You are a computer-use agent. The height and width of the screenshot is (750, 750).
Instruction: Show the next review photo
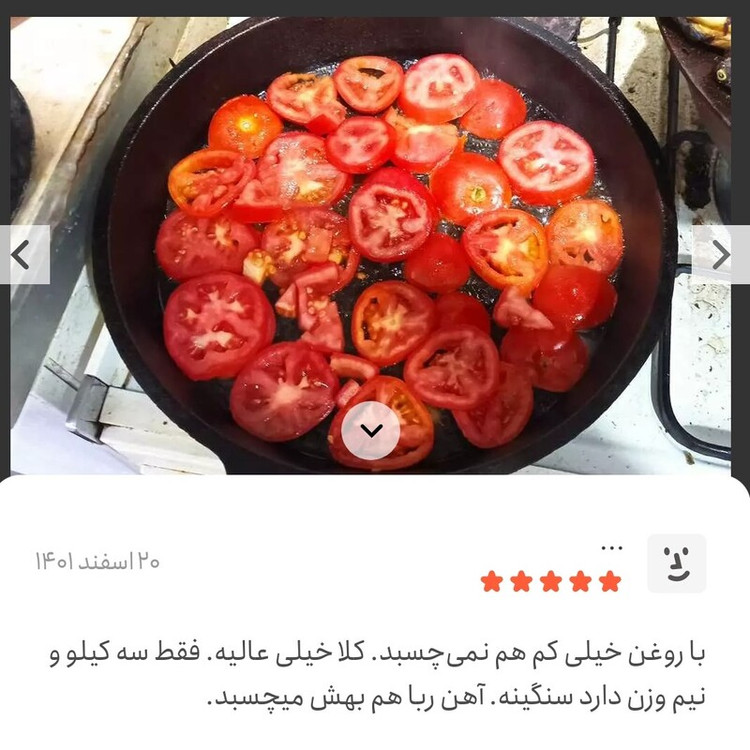point(722,254)
